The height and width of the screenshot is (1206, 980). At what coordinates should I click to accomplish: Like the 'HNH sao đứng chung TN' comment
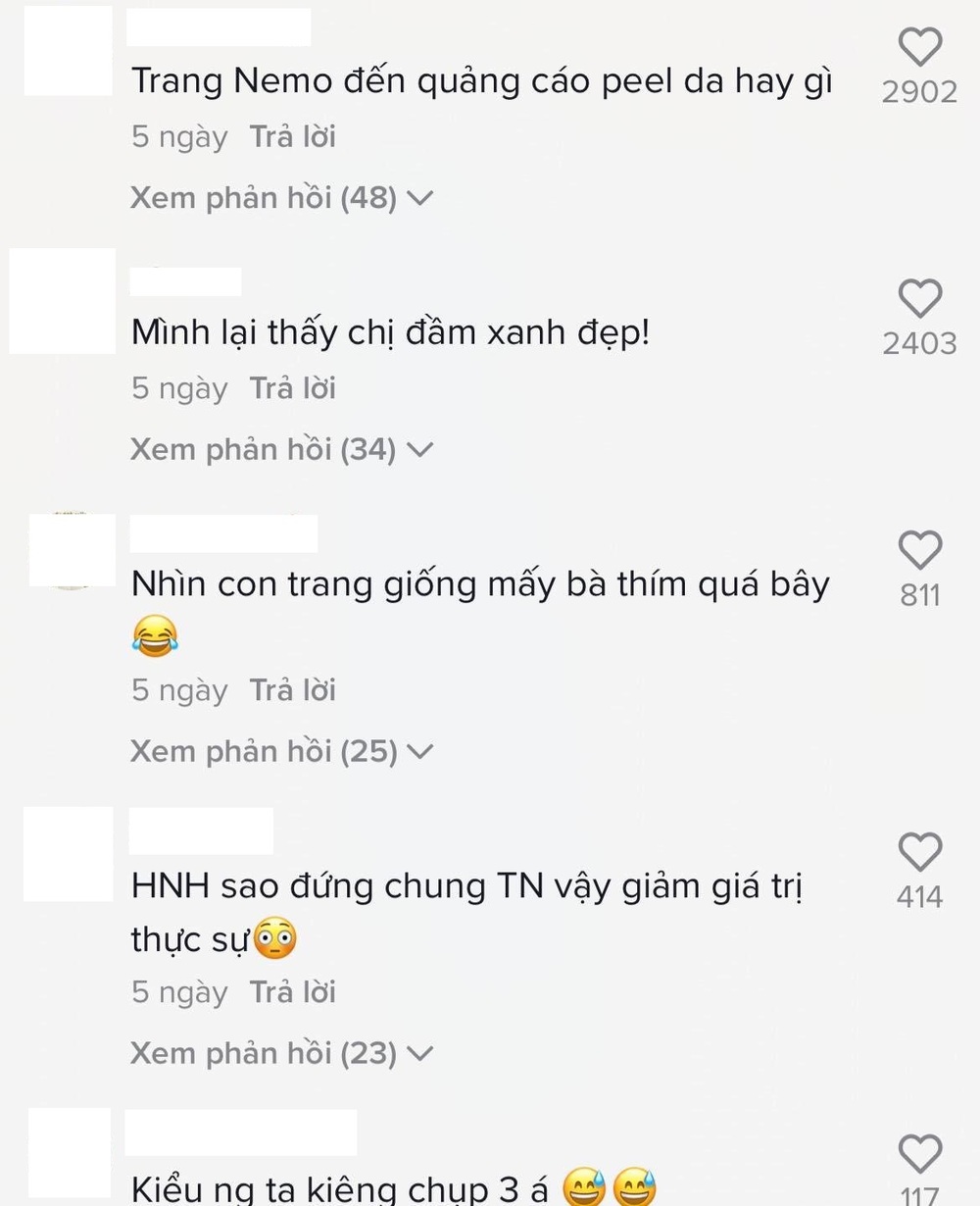click(919, 853)
